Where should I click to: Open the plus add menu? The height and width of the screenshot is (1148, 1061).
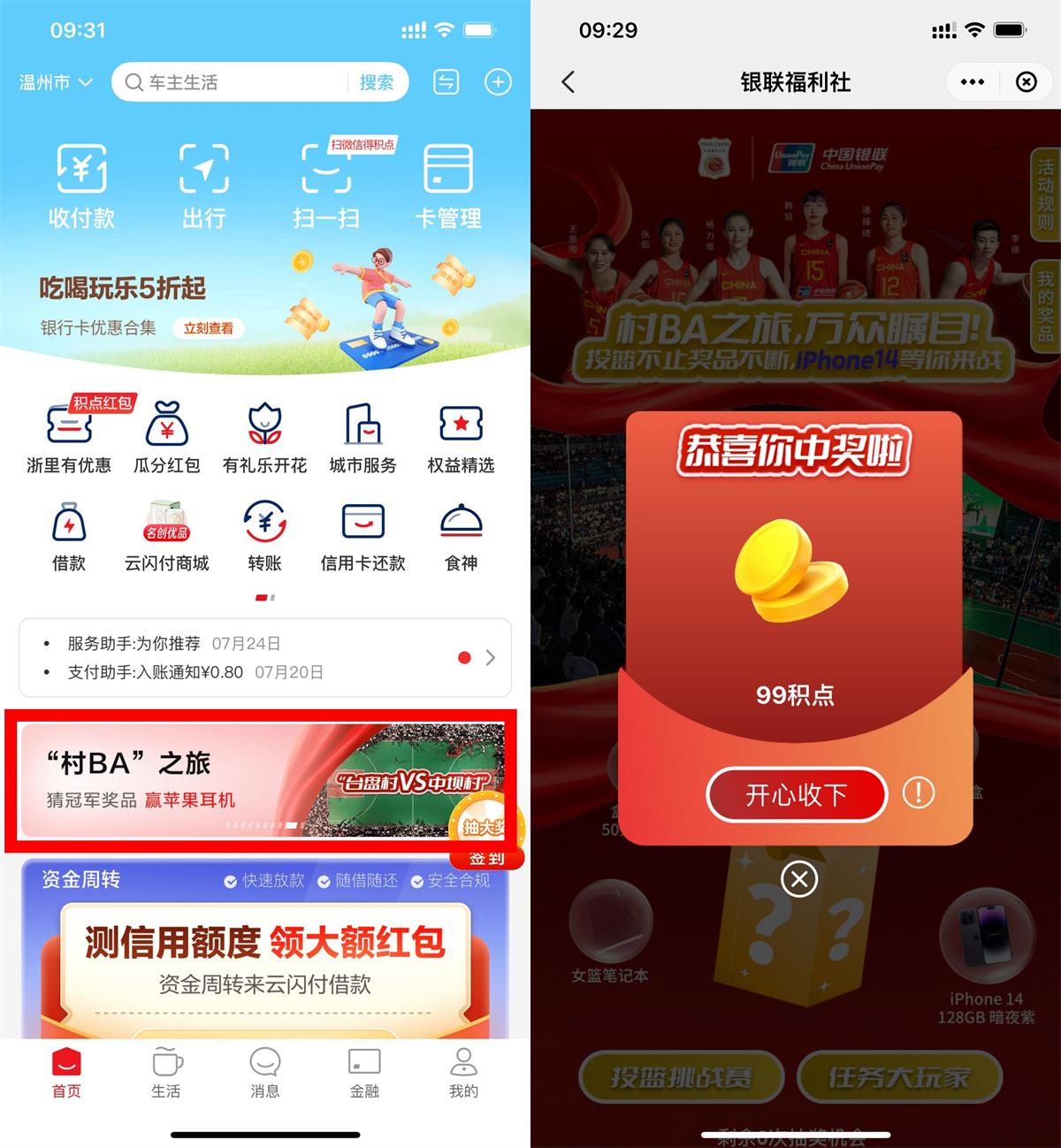click(498, 82)
